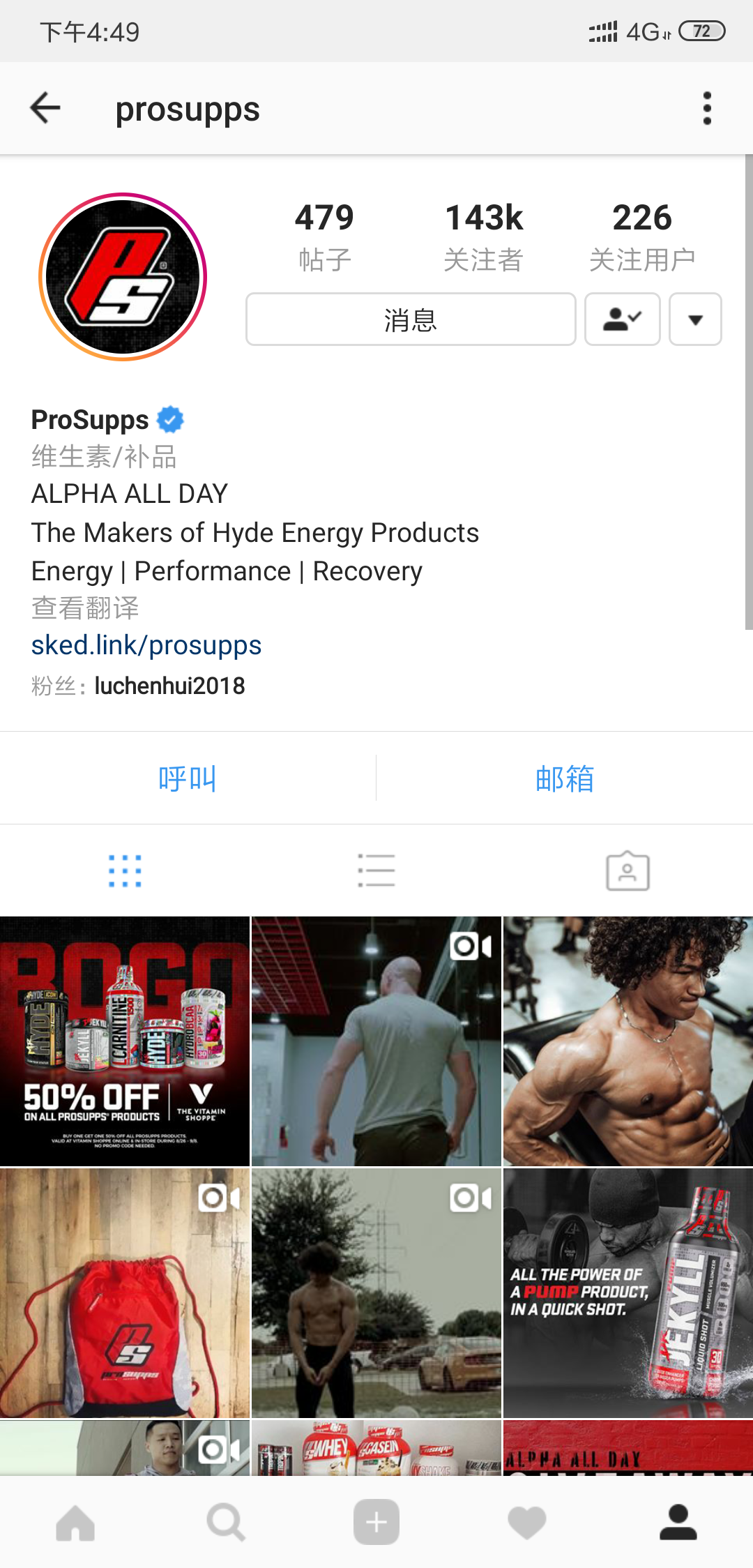
Task: Open the red drawstring bag video post
Action: (x=125, y=1293)
